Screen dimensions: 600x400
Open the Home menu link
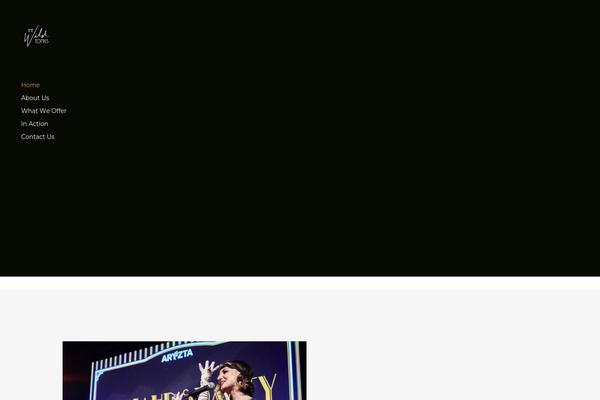[30, 85]
